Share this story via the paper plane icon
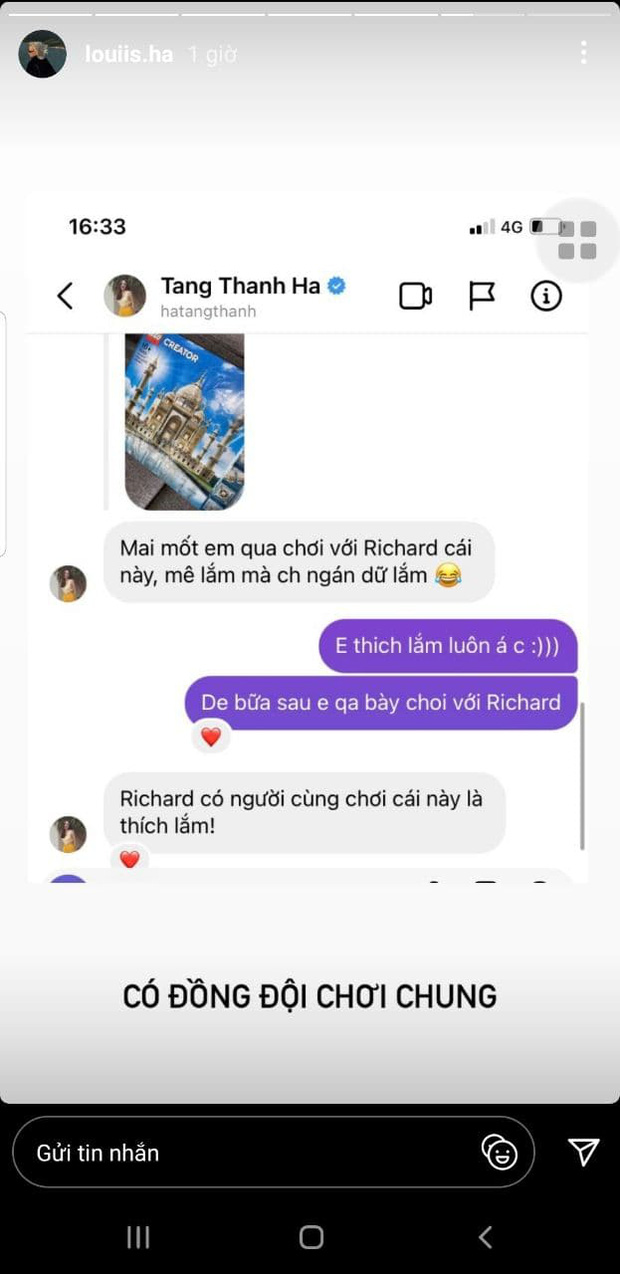 583,1152
